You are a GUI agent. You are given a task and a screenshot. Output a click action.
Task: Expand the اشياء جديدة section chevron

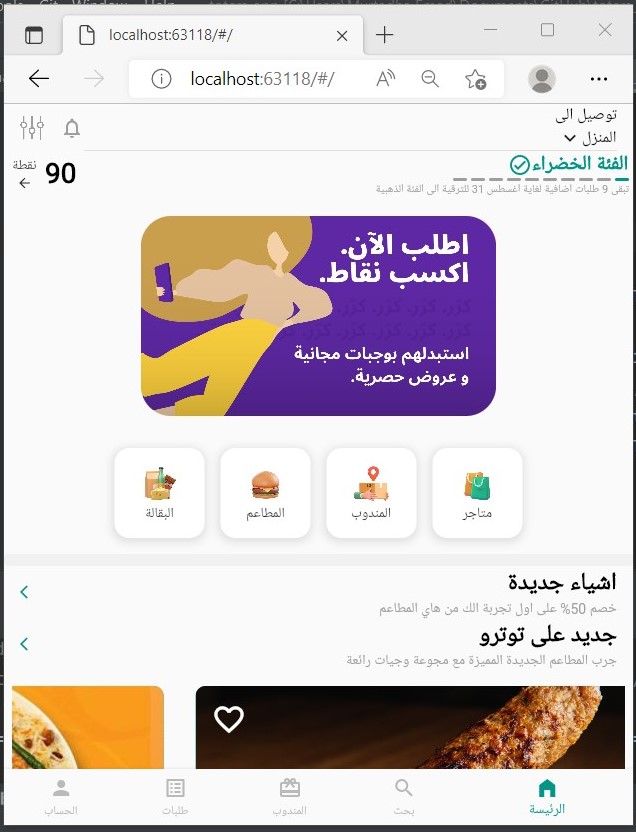coord(25,592)
